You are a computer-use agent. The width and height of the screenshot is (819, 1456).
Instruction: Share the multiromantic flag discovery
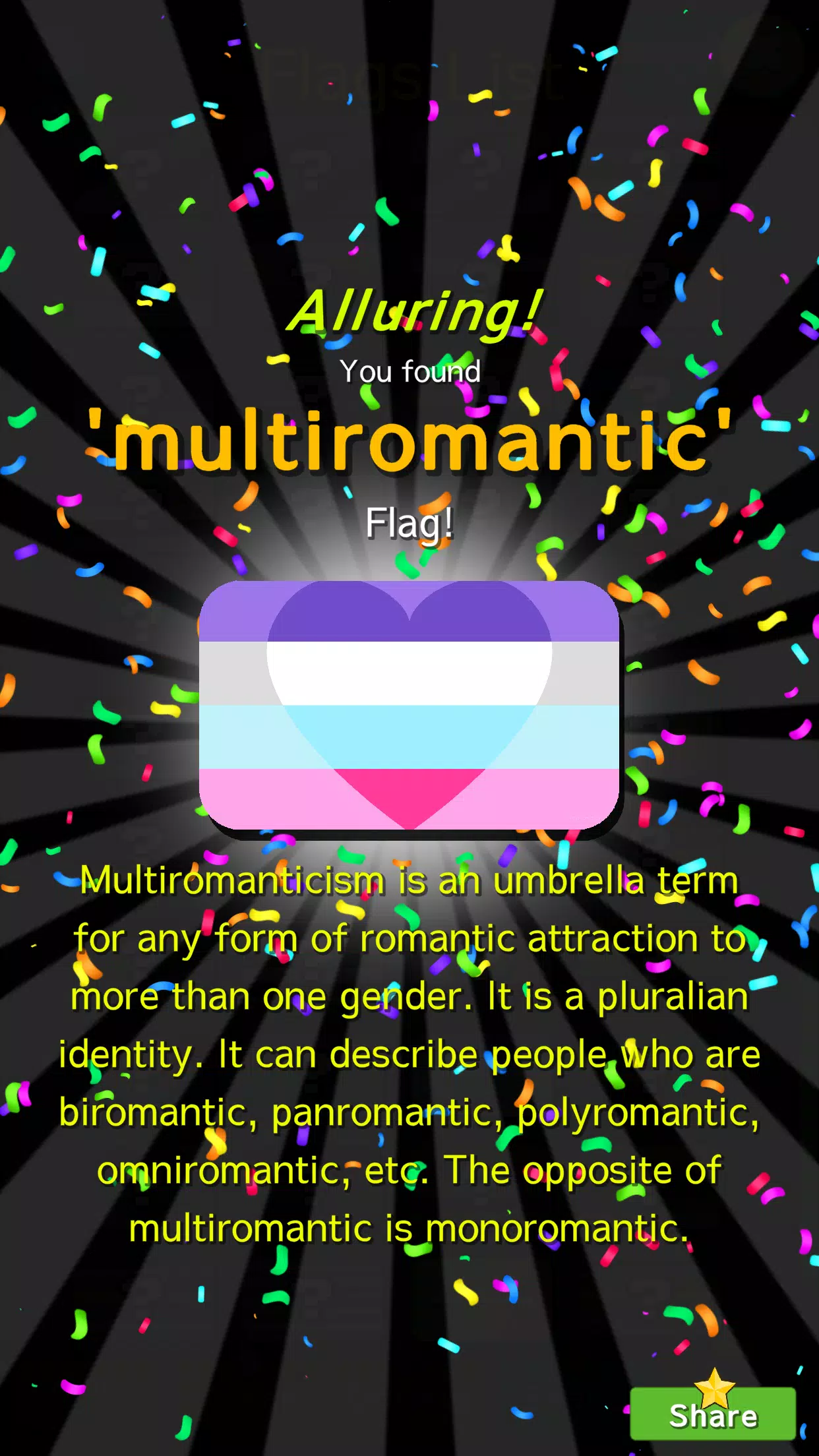(713, 1414)
